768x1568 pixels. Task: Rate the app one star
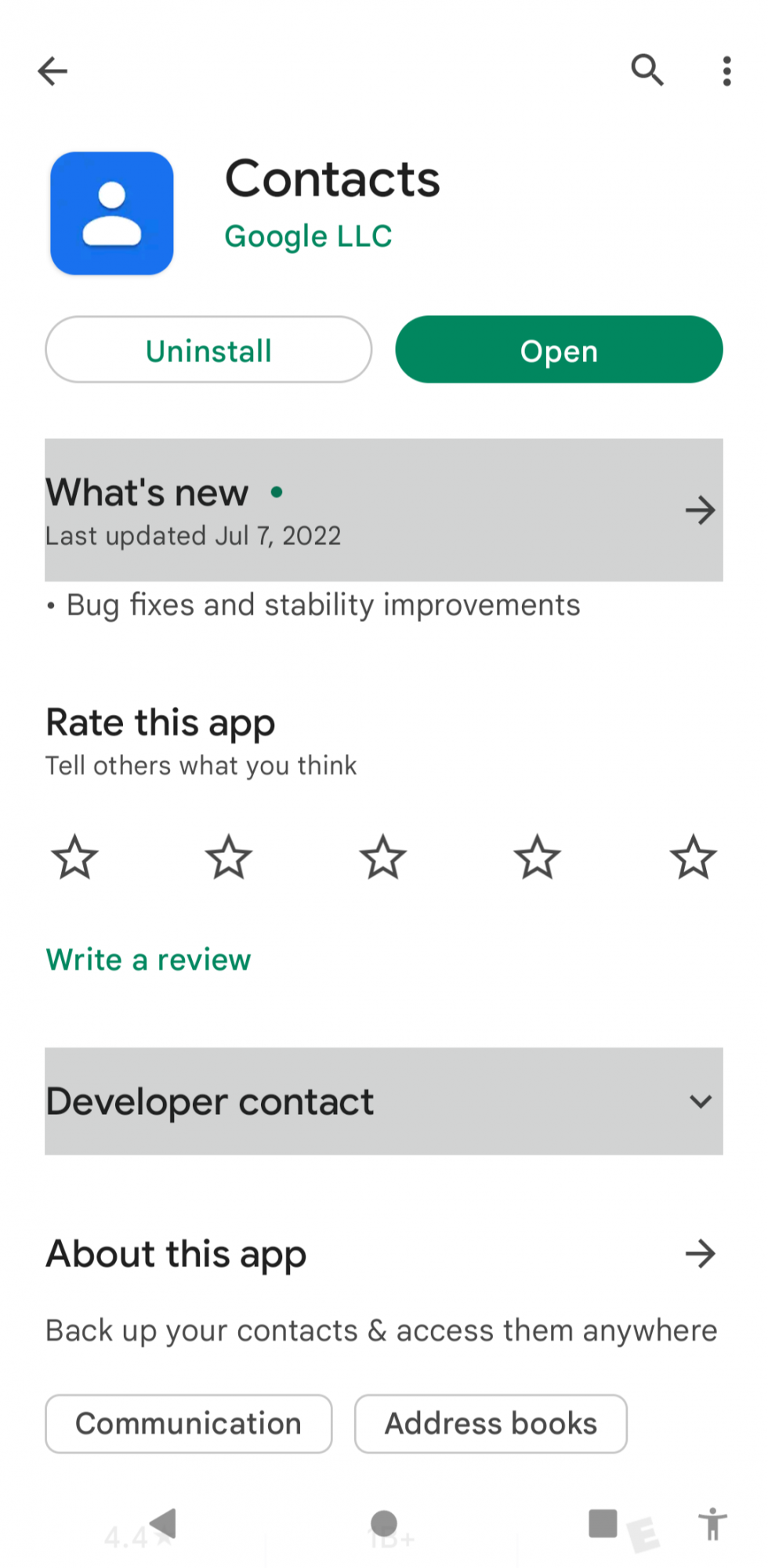point(74,857)
